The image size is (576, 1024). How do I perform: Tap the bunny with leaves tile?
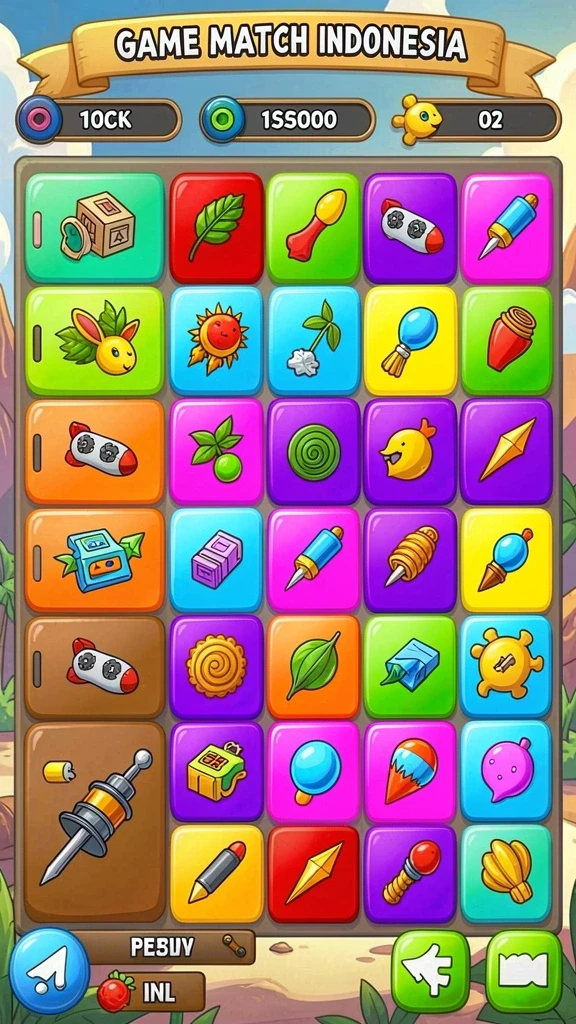[95, 341]
